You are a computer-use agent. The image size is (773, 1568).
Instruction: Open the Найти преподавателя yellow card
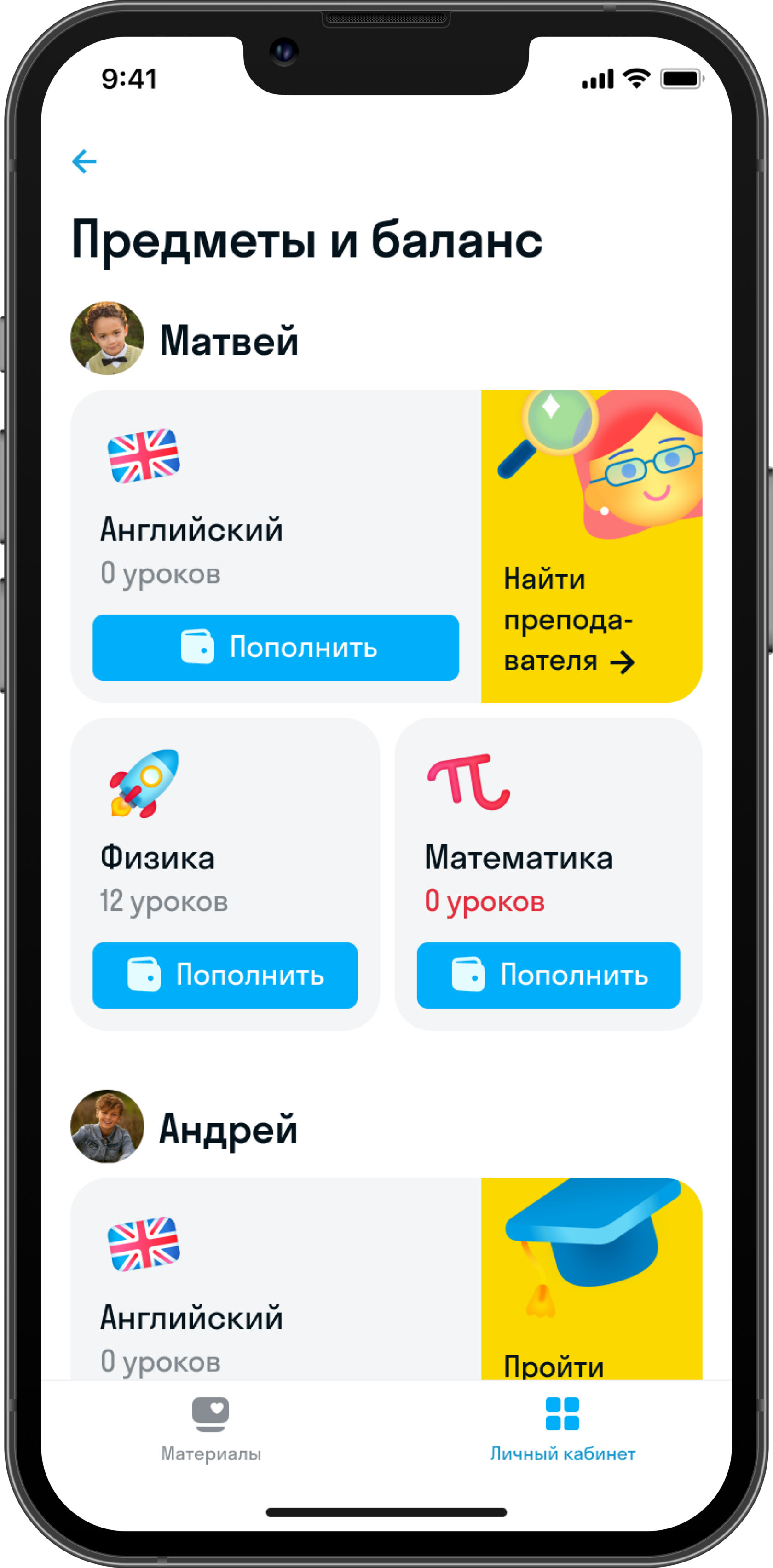(x=591, y=546)
